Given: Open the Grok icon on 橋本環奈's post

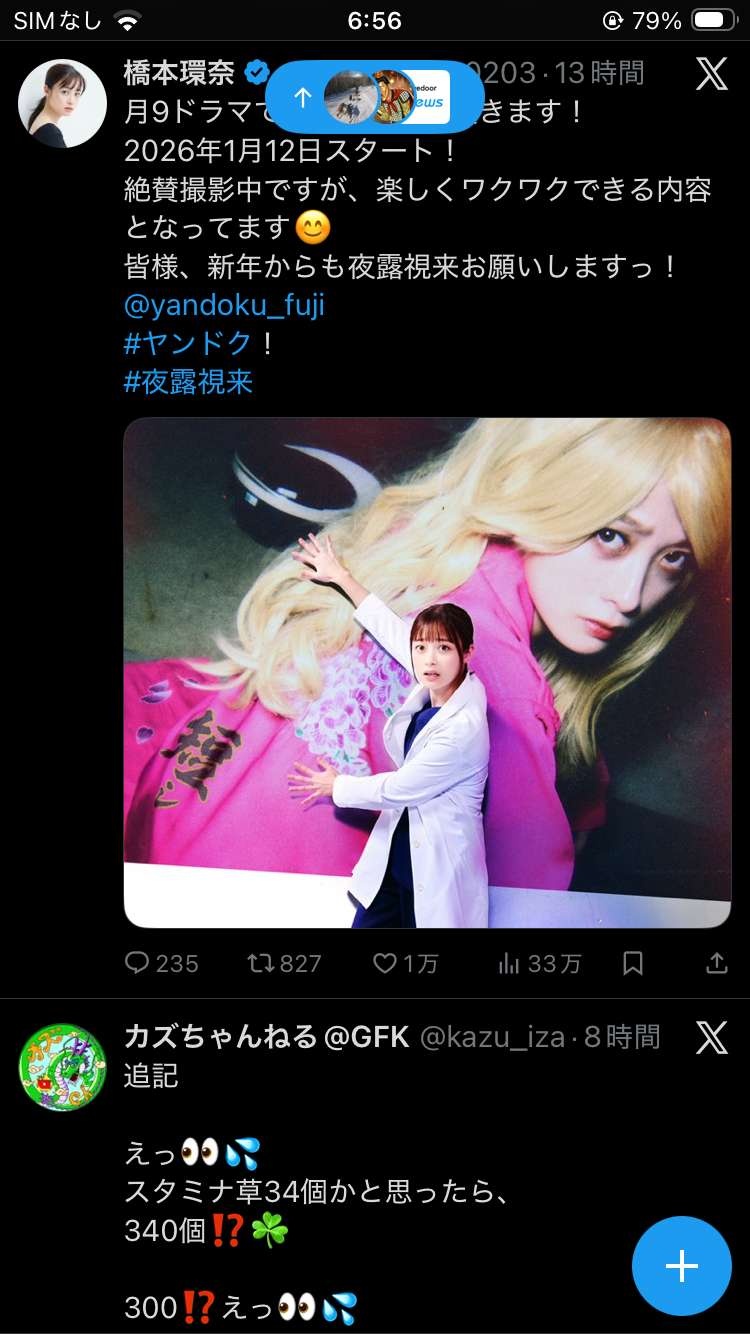Looking at the screenshot, I should click(x=711, y=73).
